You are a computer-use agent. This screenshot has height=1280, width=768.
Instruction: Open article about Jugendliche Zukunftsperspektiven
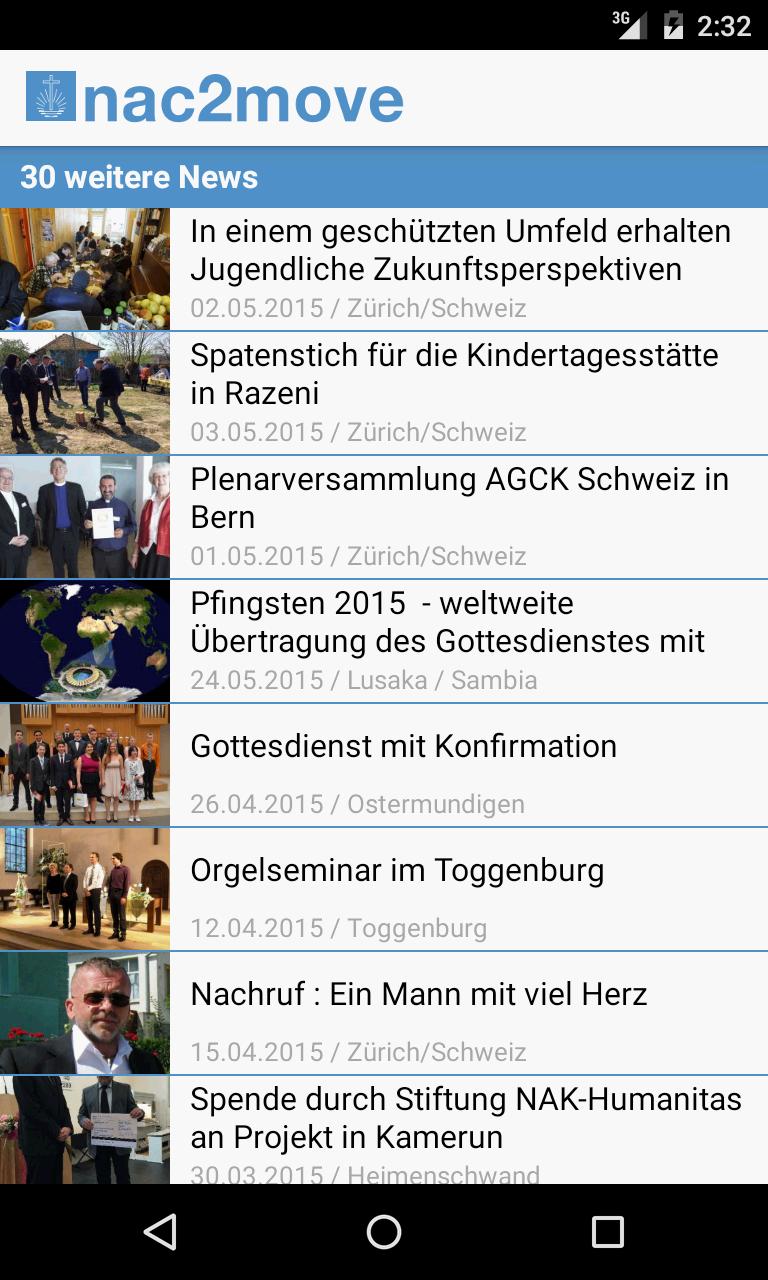click(460, 250)
